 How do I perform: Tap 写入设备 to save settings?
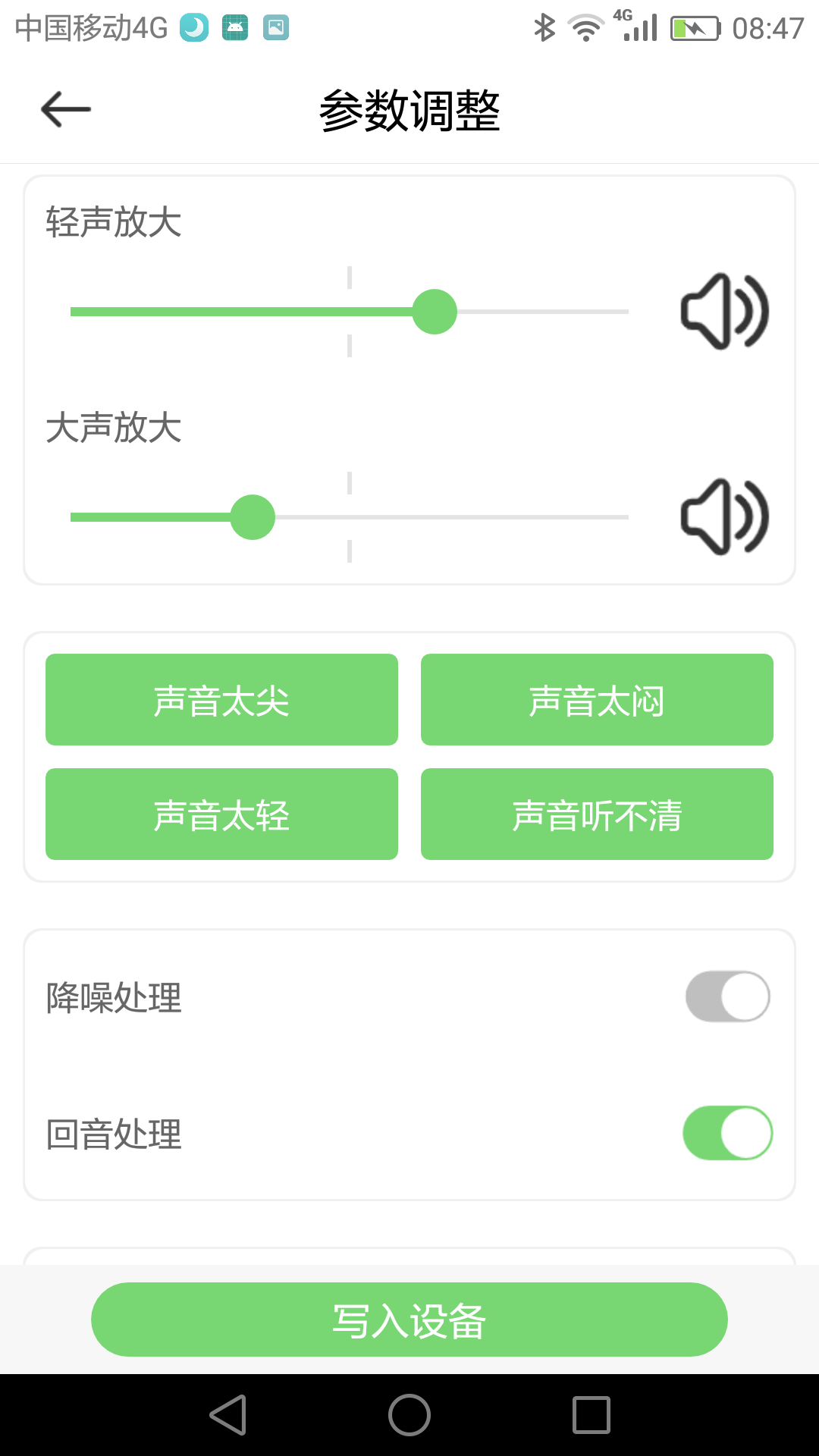[x=409, y=1320]
